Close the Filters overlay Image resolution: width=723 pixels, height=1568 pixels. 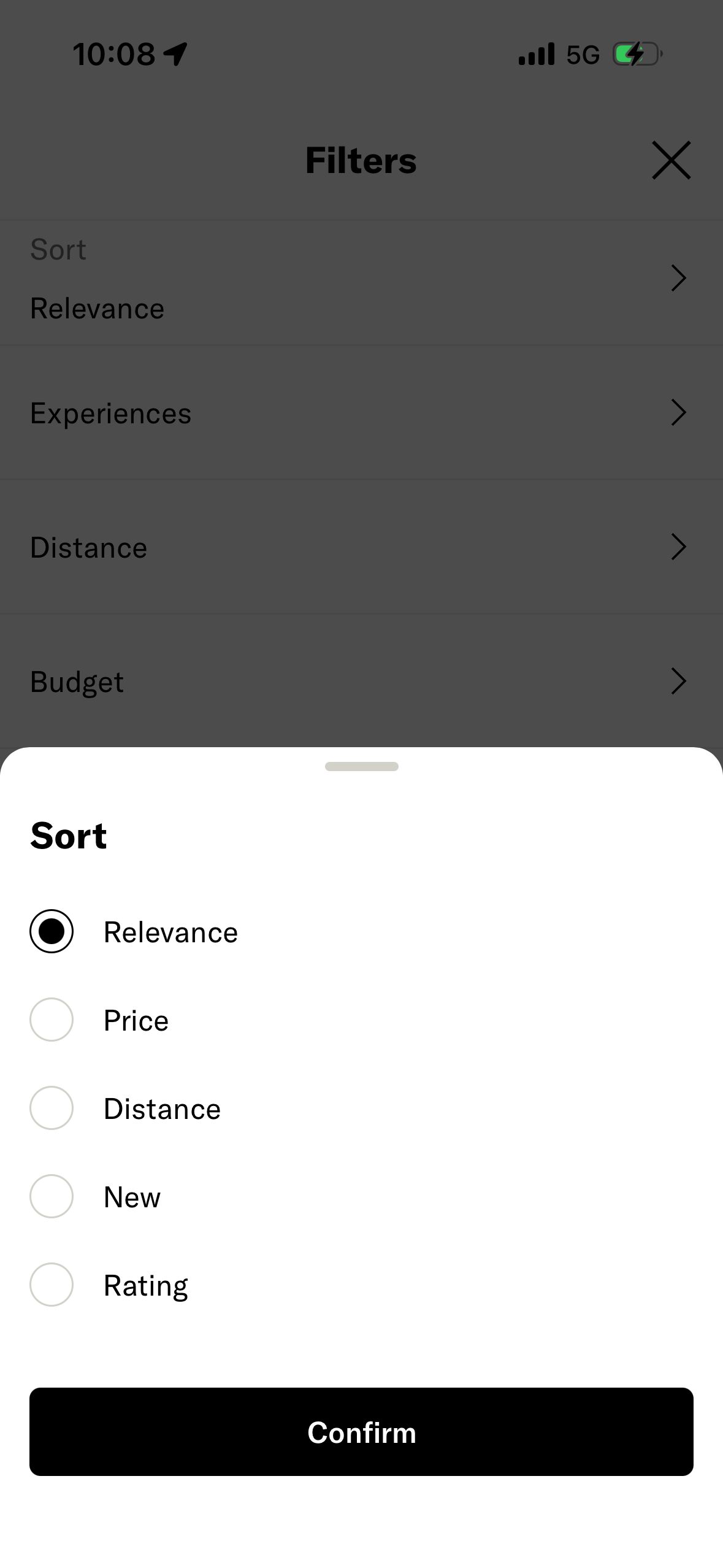pyautogui.click(x=671, y=159)
